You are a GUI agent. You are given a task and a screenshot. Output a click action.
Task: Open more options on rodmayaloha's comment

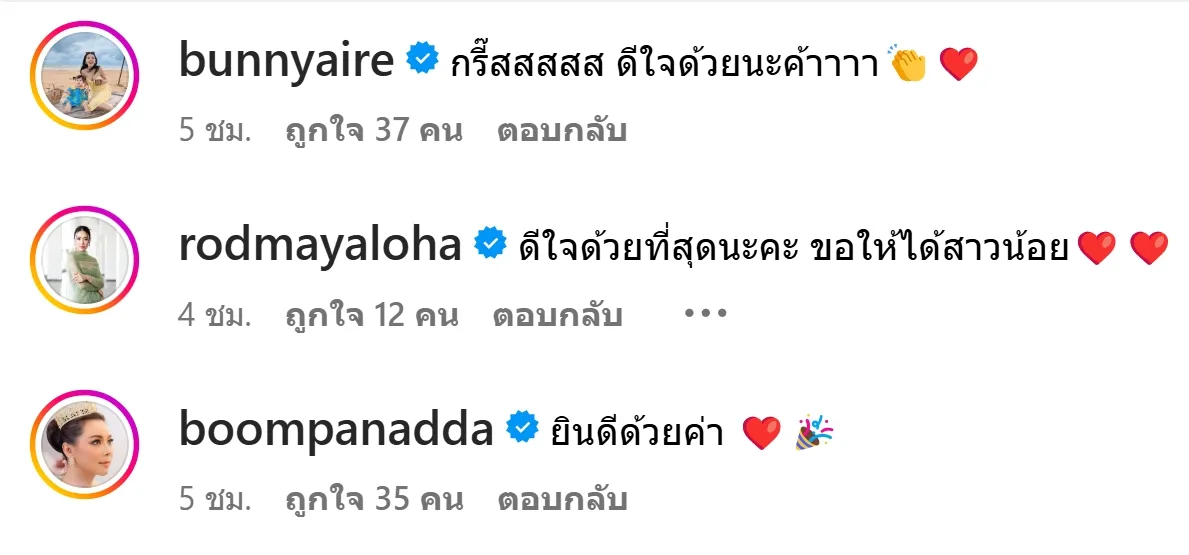tap(705, 315)
